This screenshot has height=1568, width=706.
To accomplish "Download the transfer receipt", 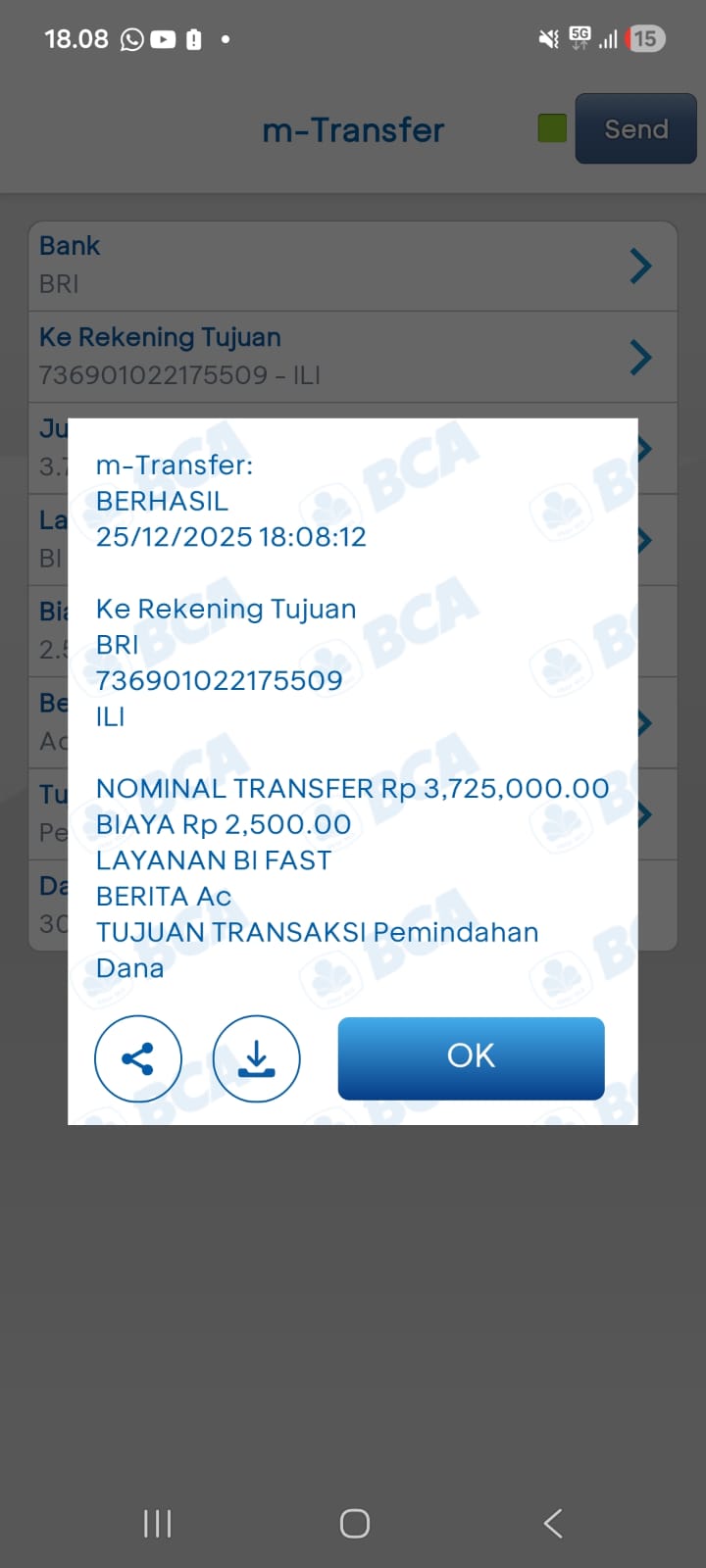I will click(256, 1058).
